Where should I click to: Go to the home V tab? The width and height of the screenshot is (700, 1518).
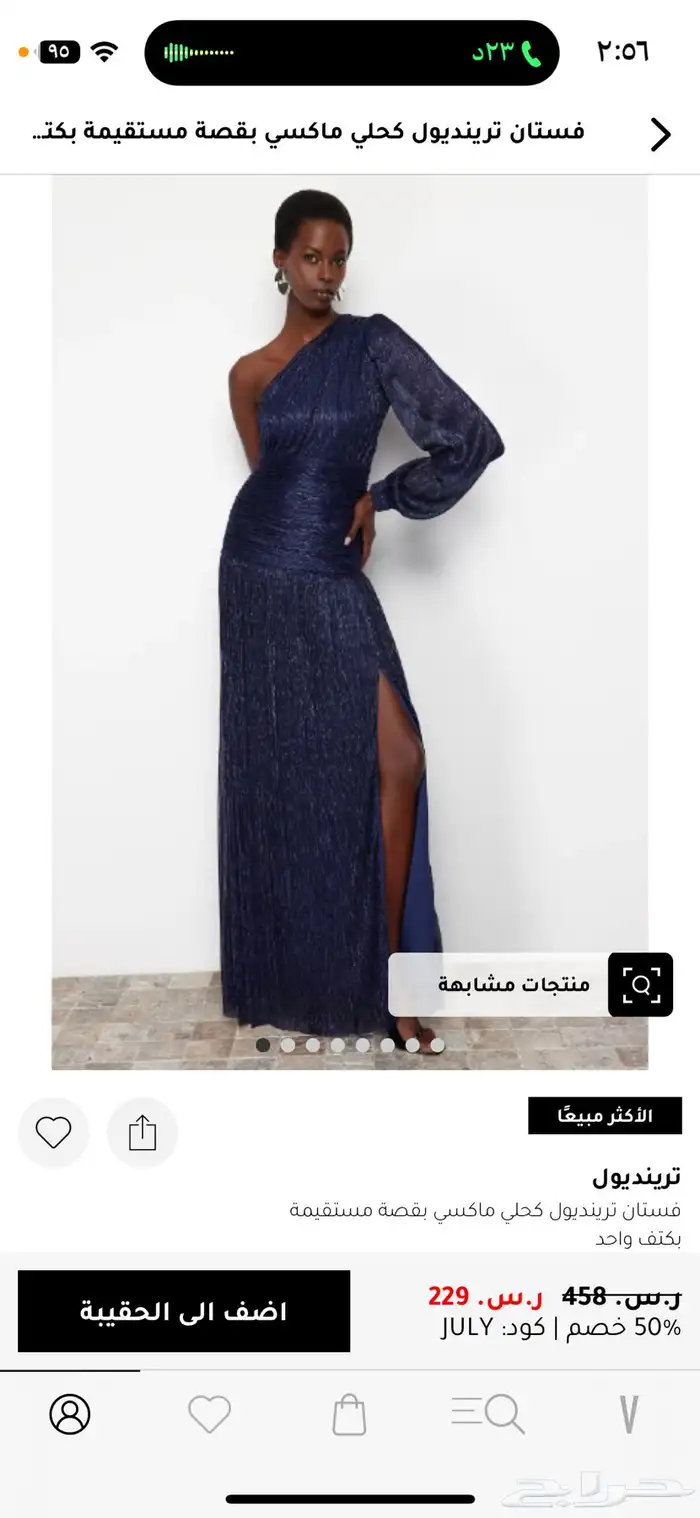628,1414
